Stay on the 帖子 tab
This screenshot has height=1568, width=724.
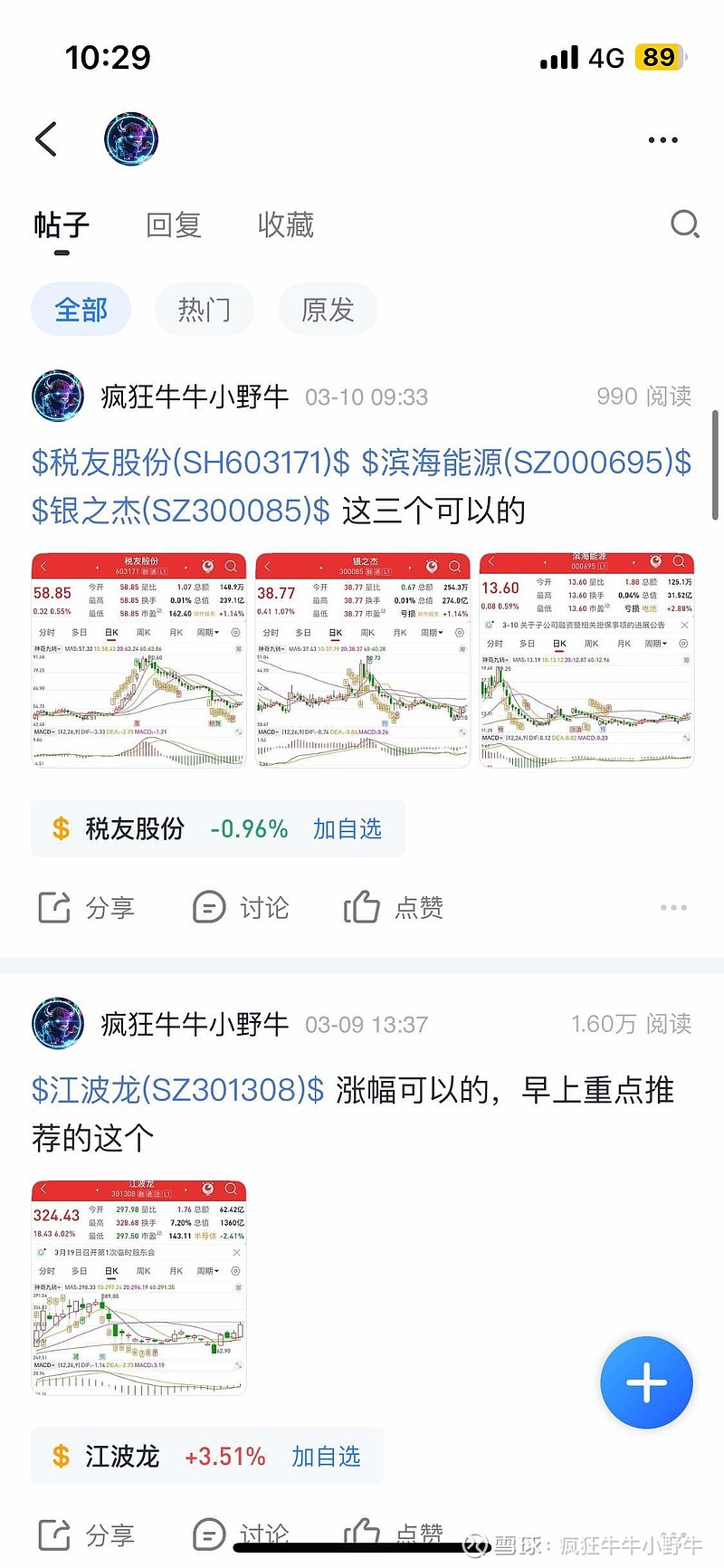(61, 225)
